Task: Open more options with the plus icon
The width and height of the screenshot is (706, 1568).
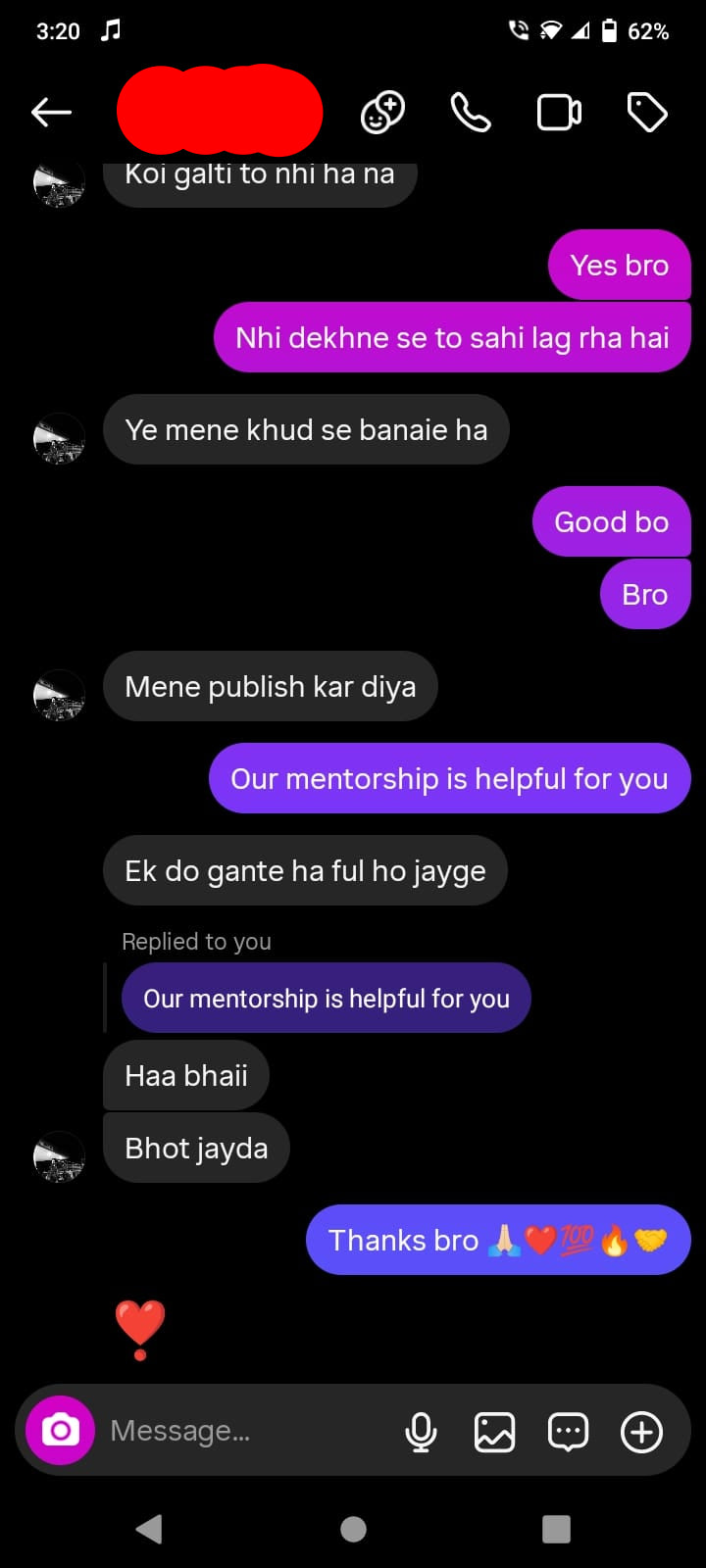Action: coord(641,1432)
